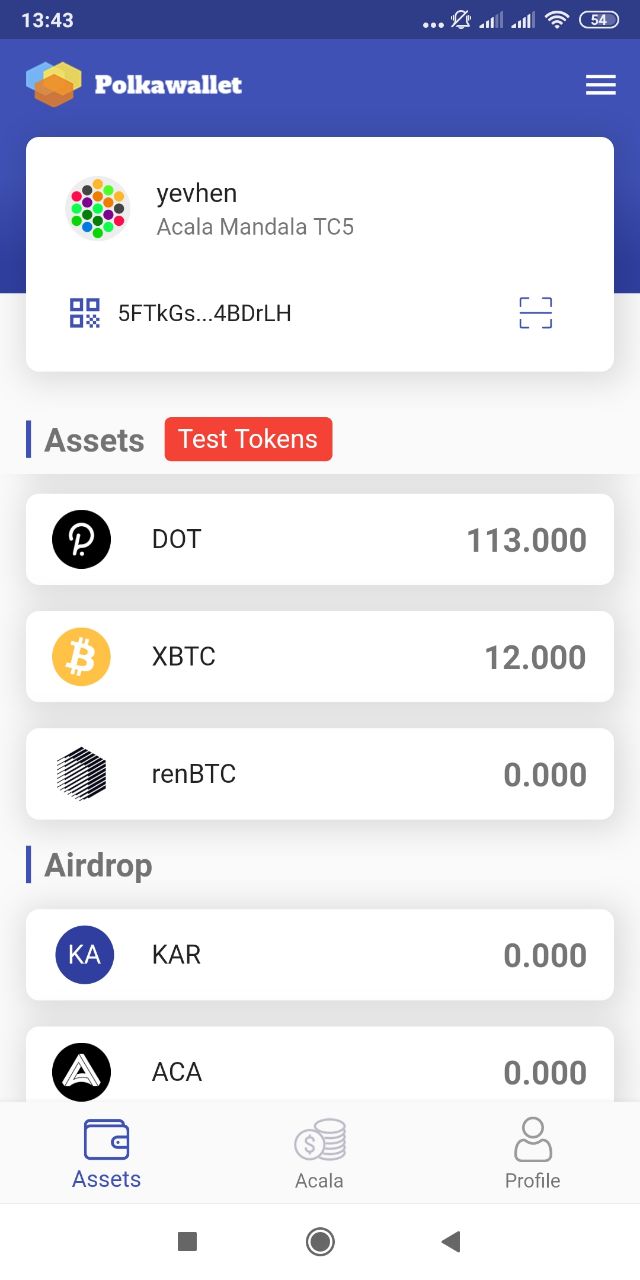Select the Assets tab
The width and height of the screenshot is (640, 1280).
point(107,1154)
